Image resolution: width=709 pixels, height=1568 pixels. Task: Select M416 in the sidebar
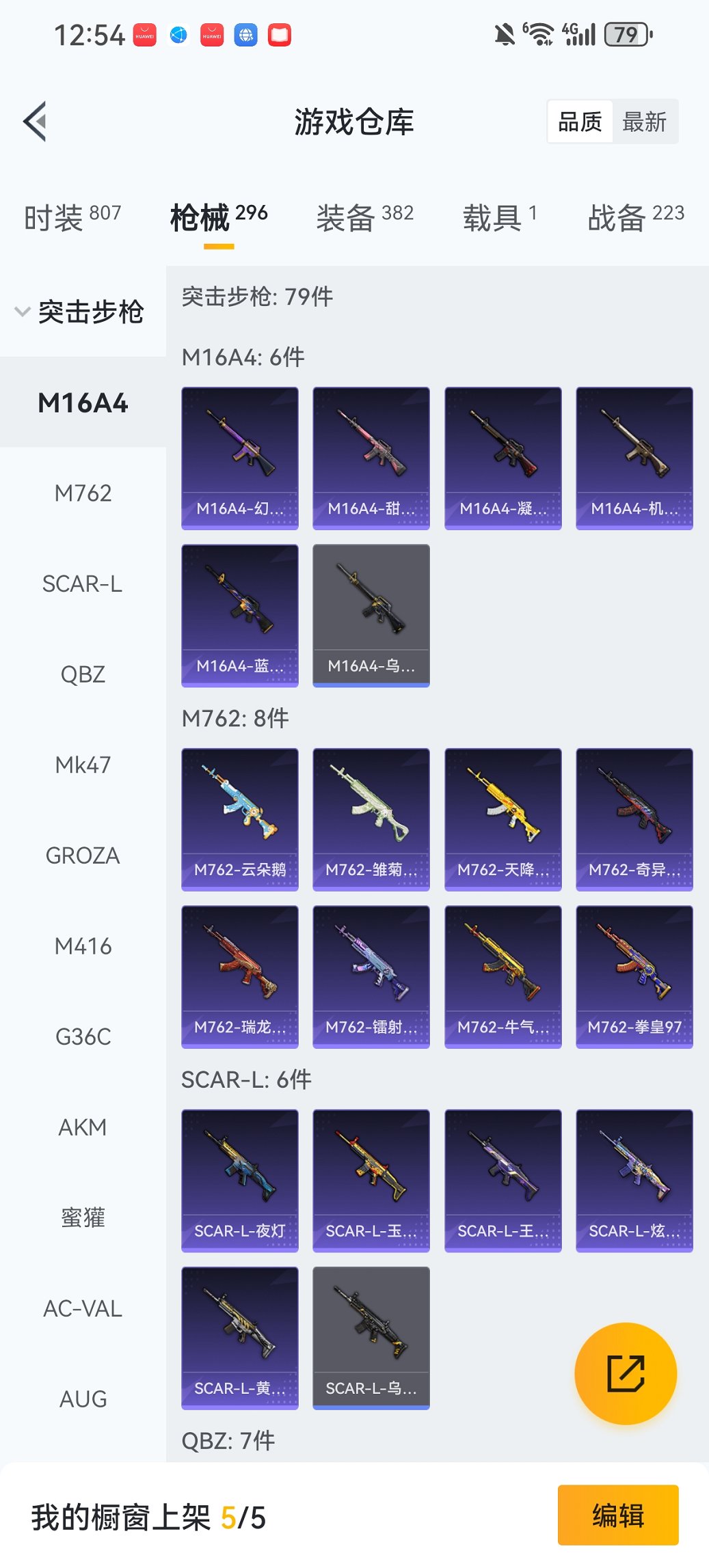coord(83,946)
